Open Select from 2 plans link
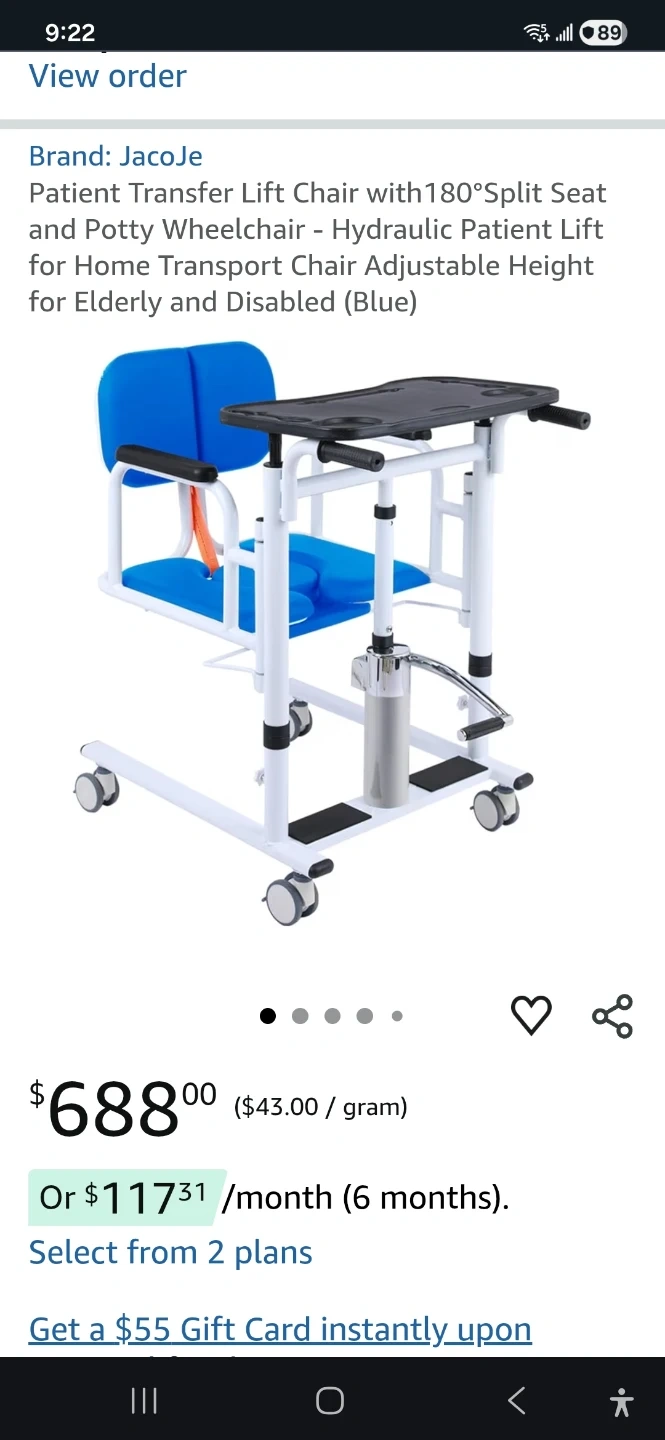 click(x=171, y=1252)
